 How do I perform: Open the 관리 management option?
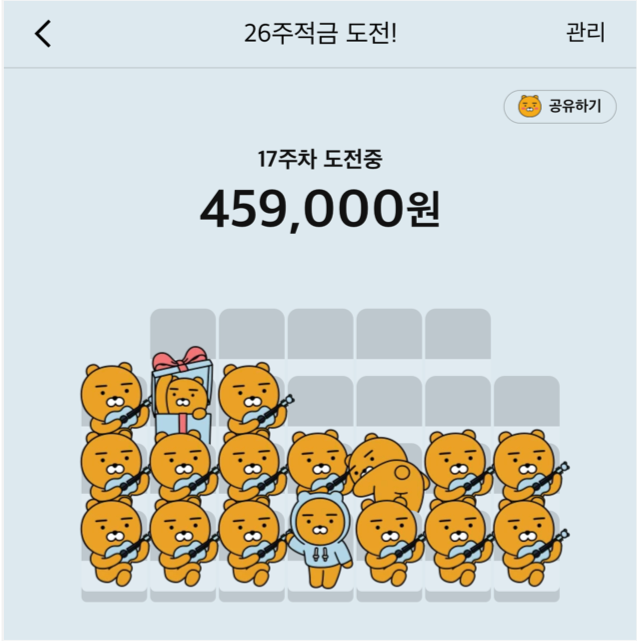(x=585, y=32)
